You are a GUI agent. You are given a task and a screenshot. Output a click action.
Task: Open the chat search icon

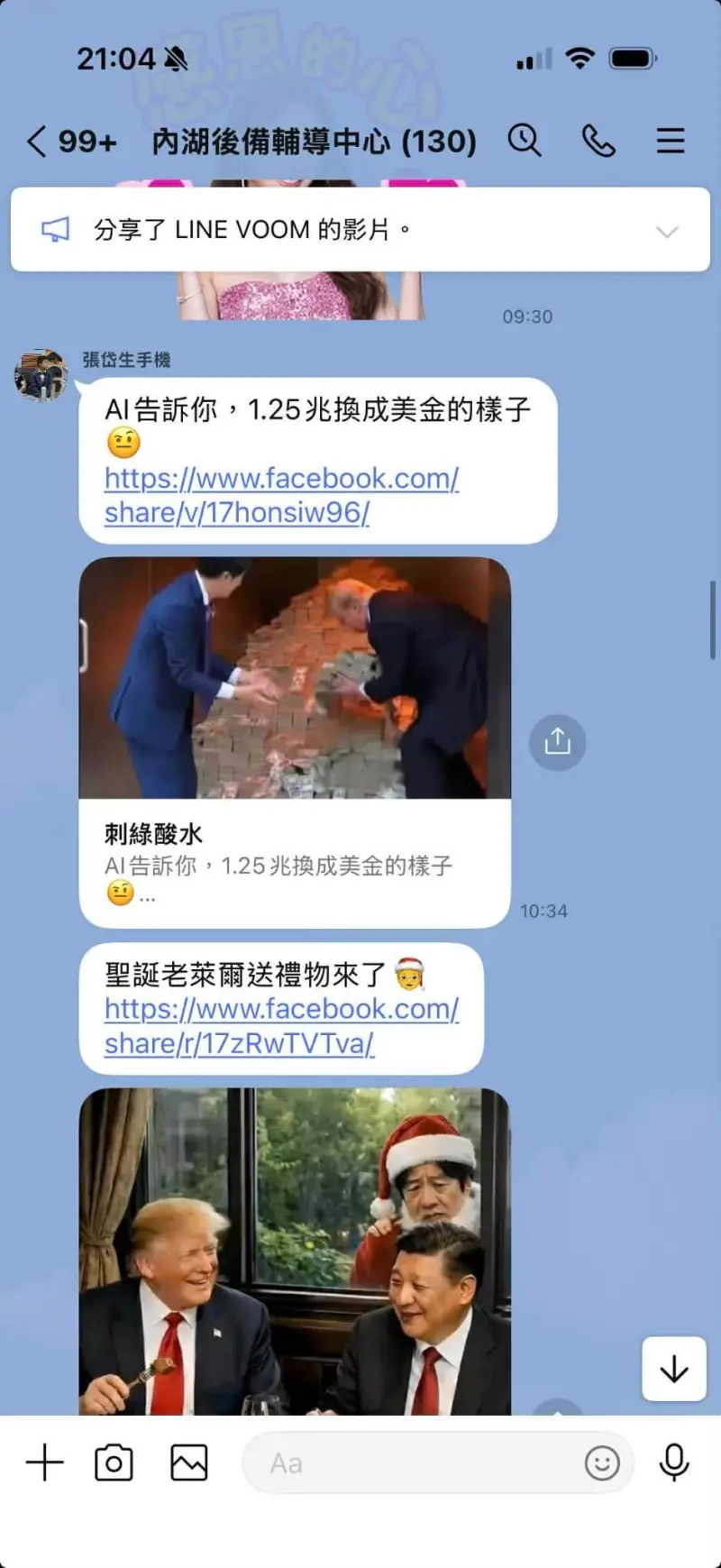pyautogui.click(x=525, y=141)
